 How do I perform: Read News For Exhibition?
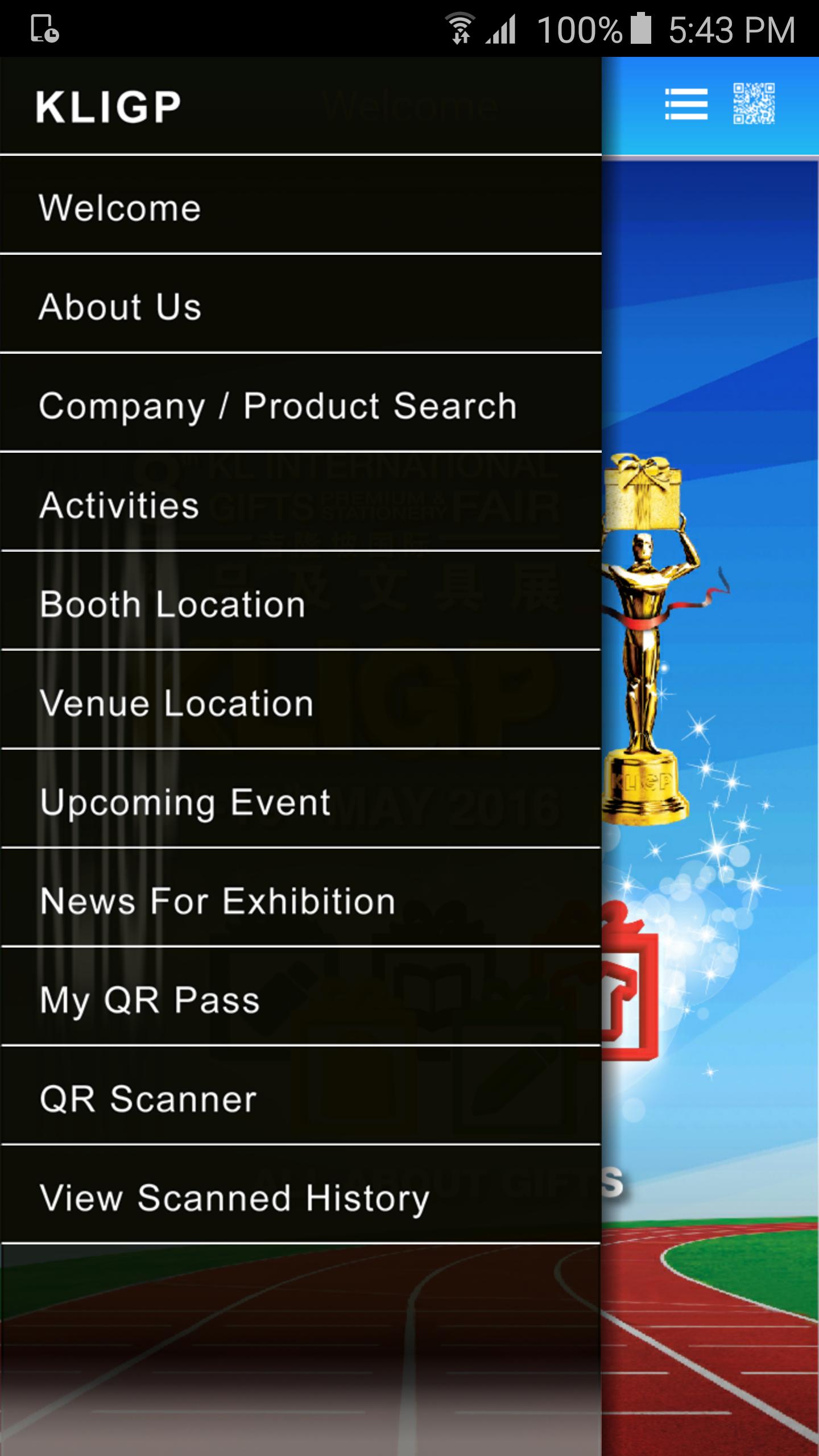(x=300, y=900)
